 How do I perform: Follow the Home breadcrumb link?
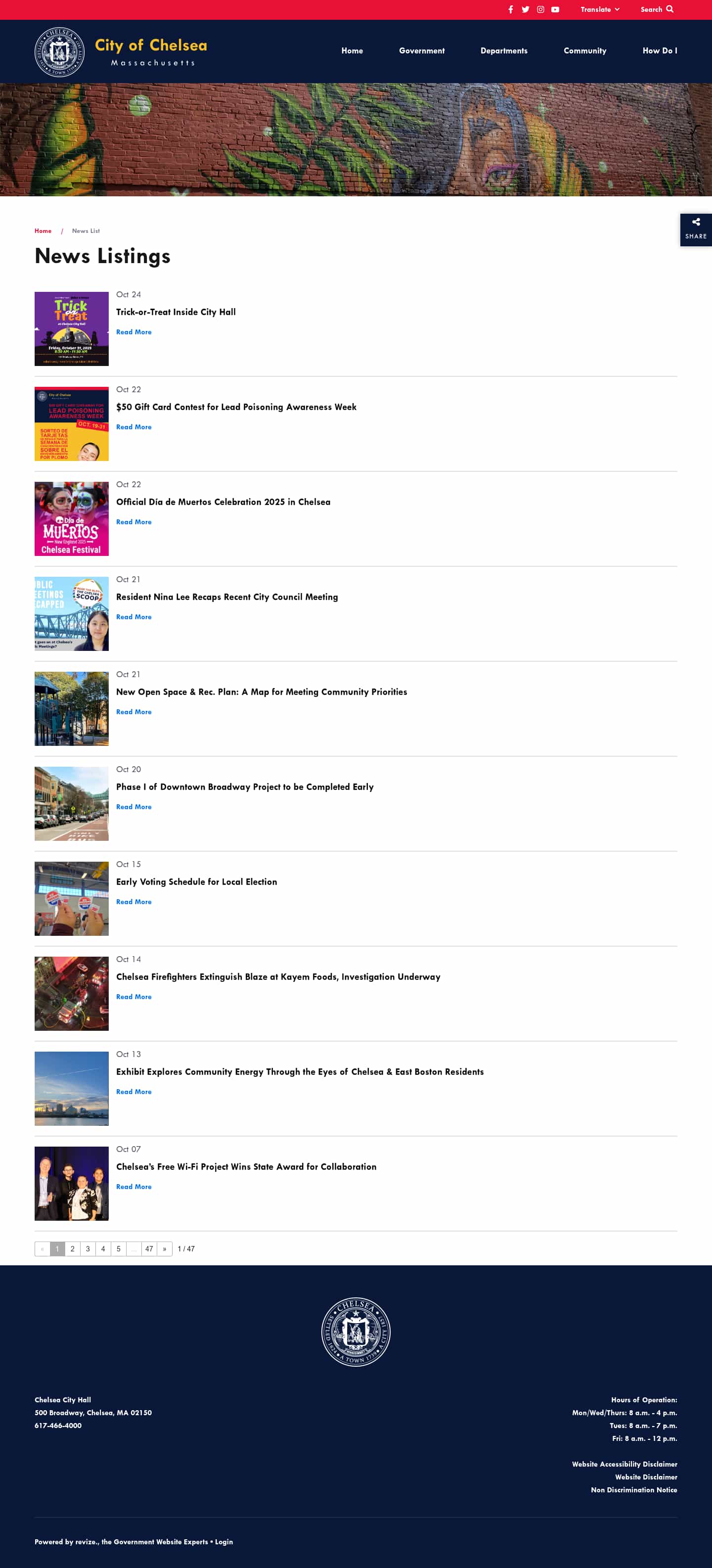pos(43,231)
